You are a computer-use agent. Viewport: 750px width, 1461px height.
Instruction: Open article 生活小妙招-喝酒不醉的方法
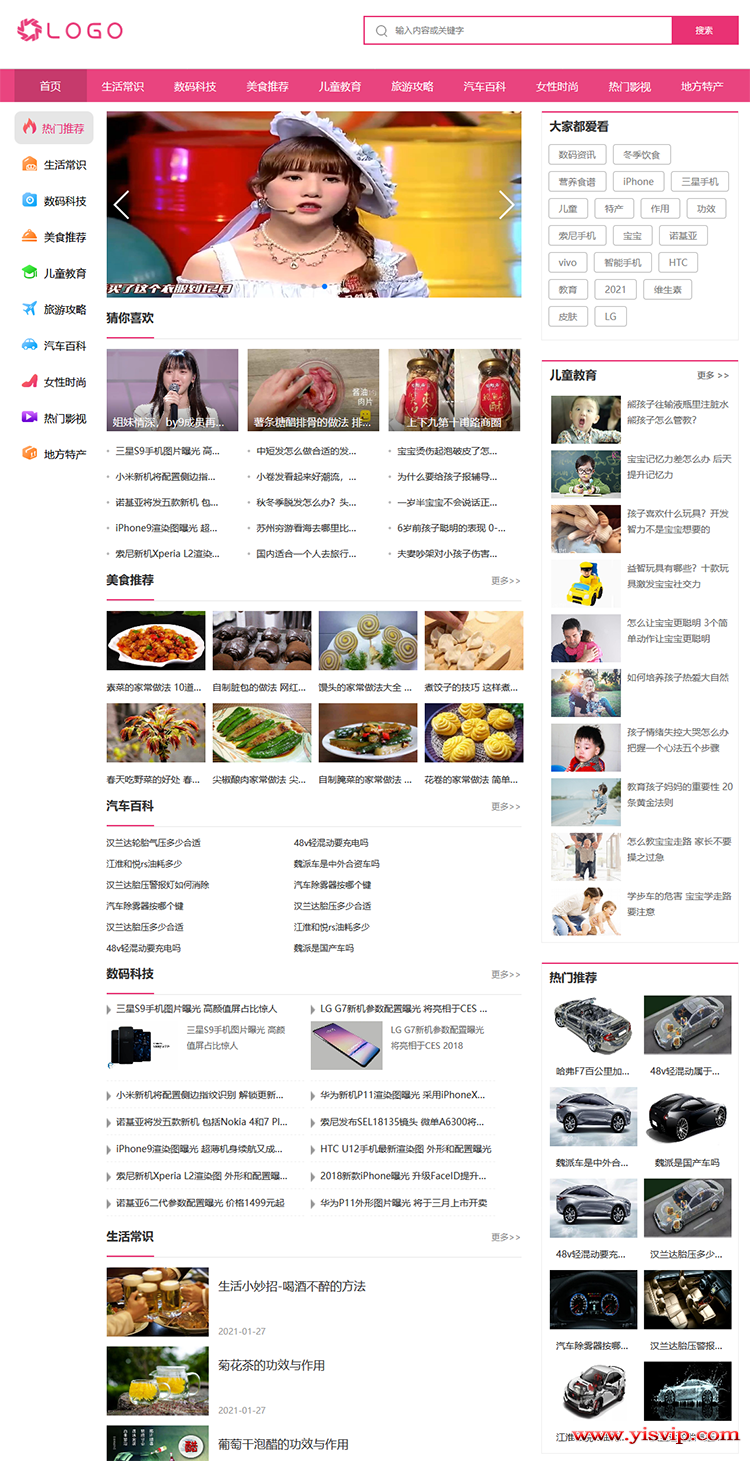292,1286
